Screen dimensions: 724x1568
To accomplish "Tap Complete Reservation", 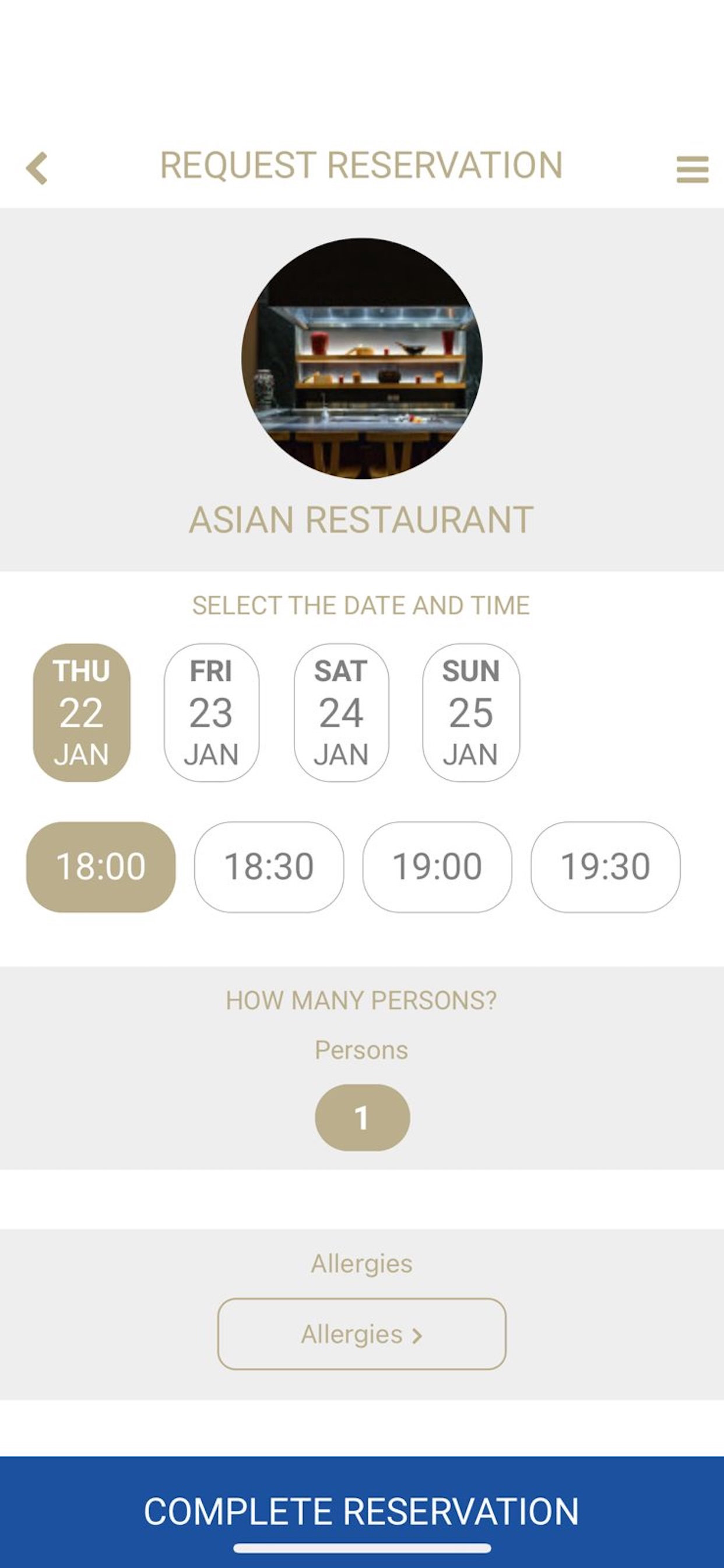I will (362, 1512).
